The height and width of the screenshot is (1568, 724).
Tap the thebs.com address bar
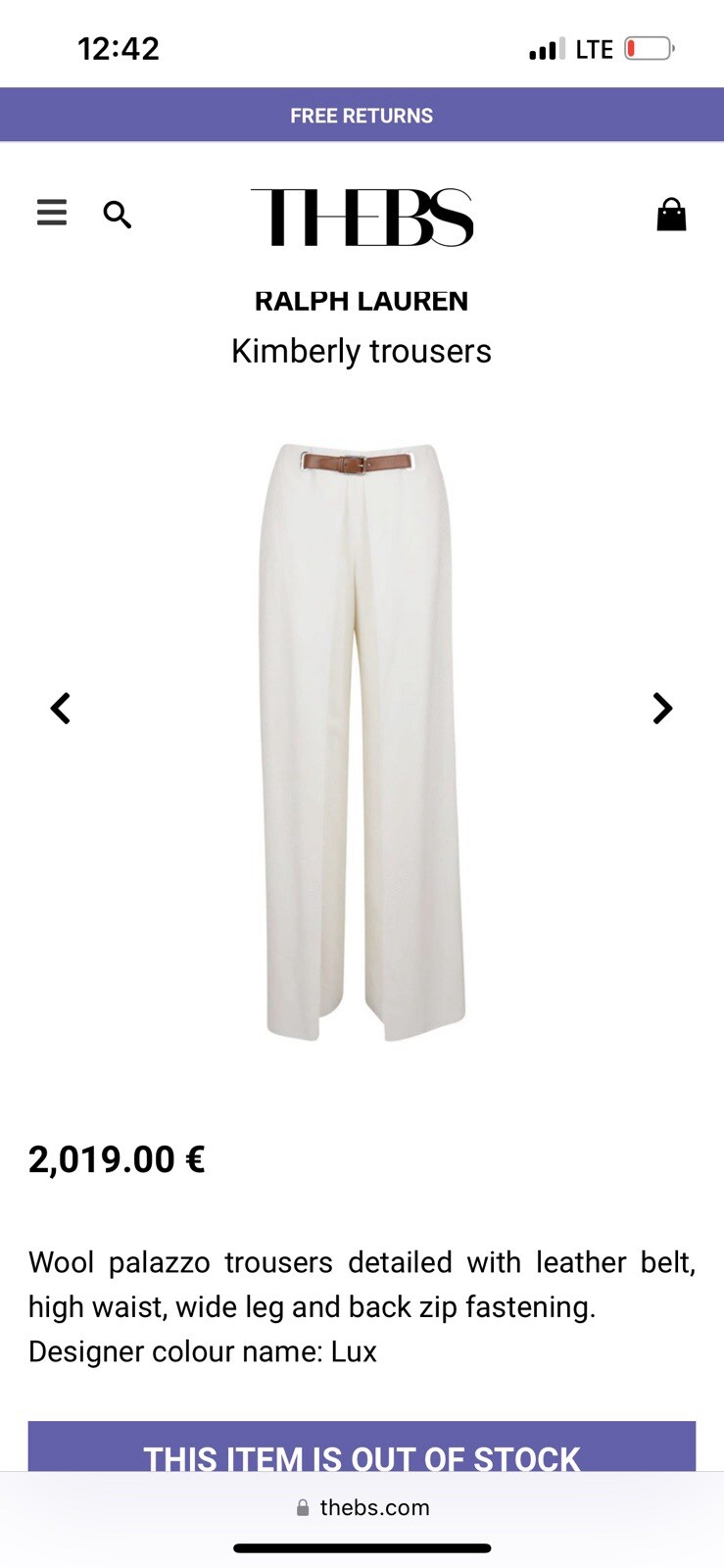tap(362, 1507)
